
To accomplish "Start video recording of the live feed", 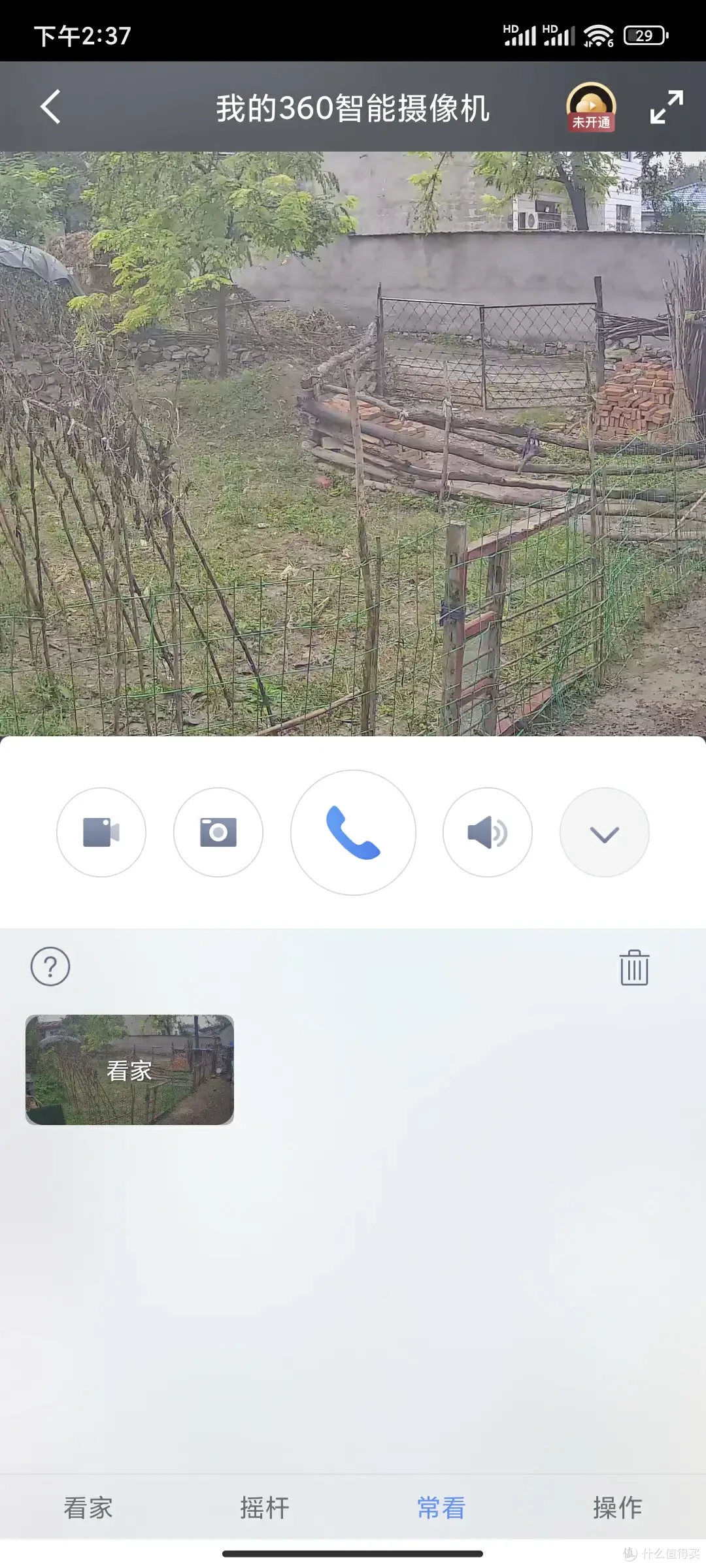I will pyautogui.click(x=101, y=832).
